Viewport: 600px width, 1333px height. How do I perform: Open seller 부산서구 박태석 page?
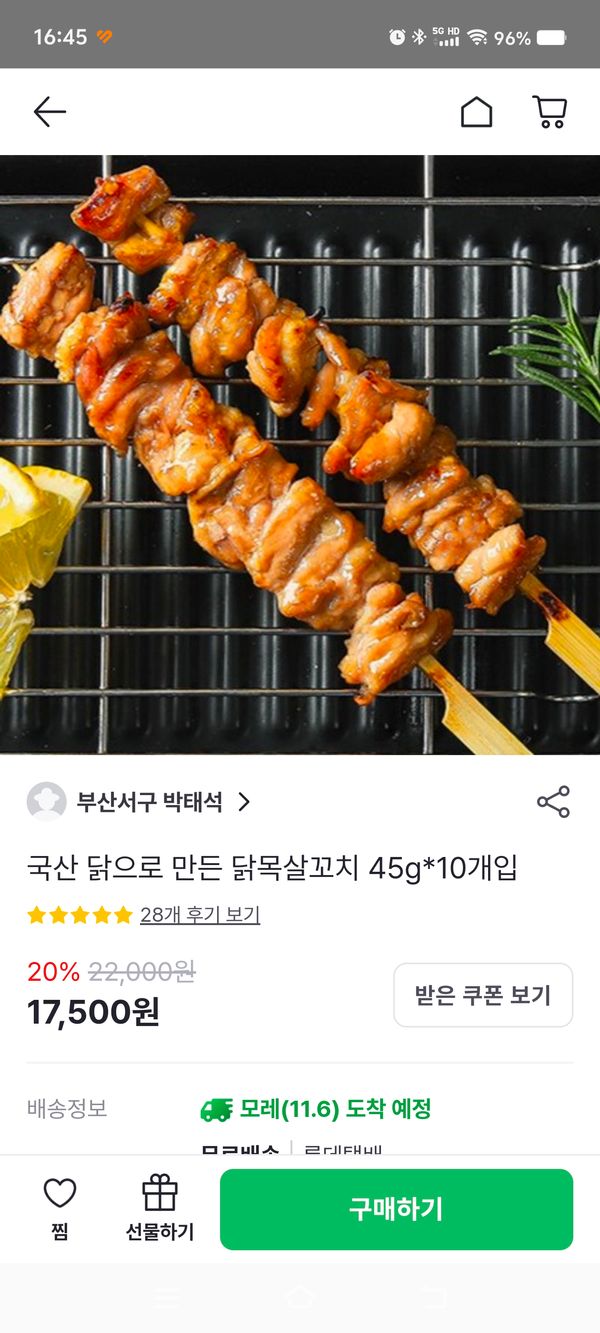(150, 802)
